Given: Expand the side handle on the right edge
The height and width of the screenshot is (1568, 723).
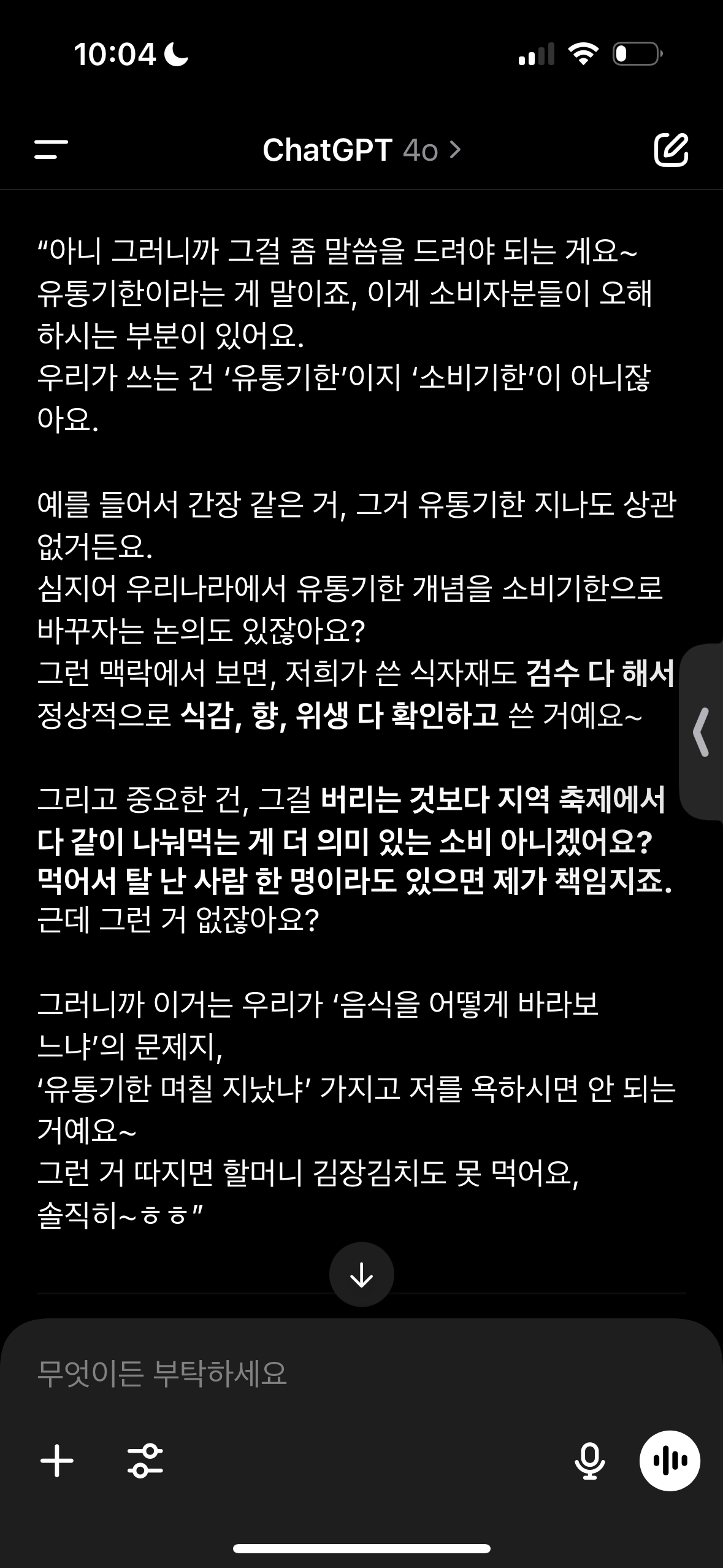Looking at the screenshot, I should 702,731.
